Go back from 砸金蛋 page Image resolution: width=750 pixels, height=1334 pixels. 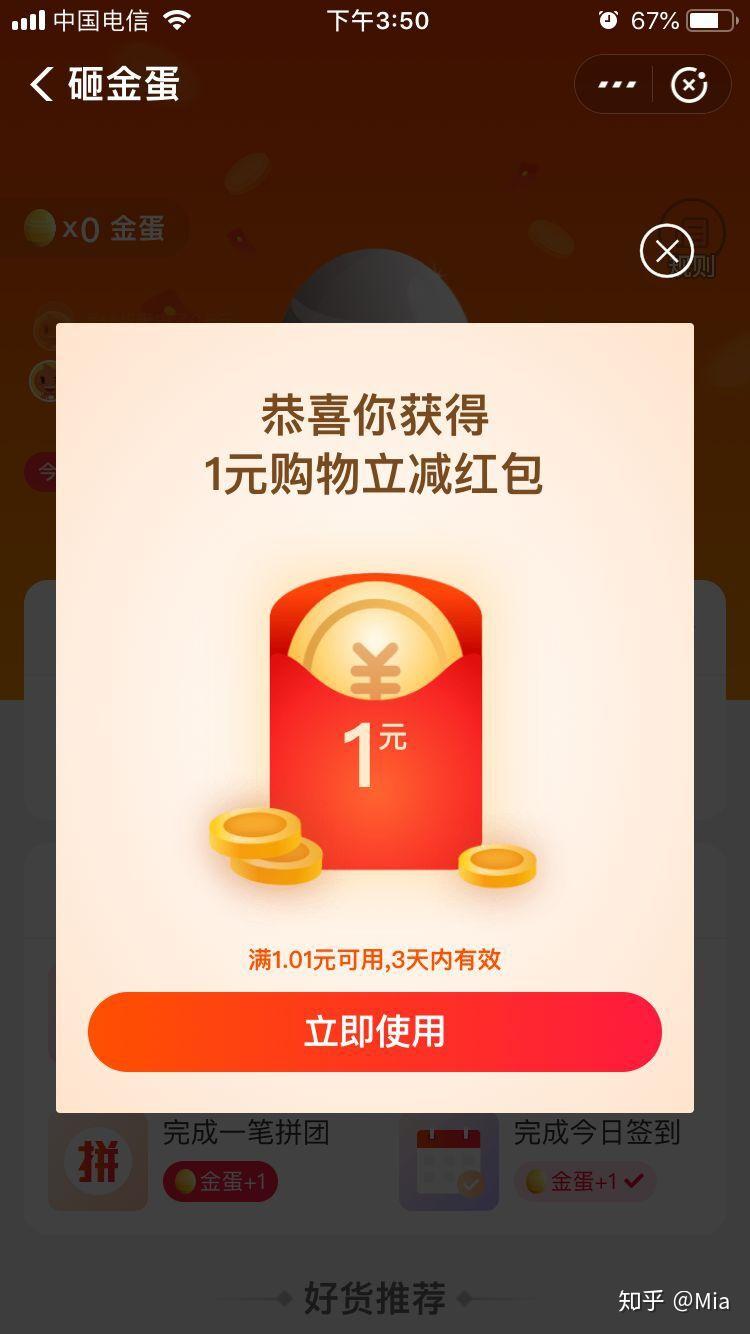41,85
